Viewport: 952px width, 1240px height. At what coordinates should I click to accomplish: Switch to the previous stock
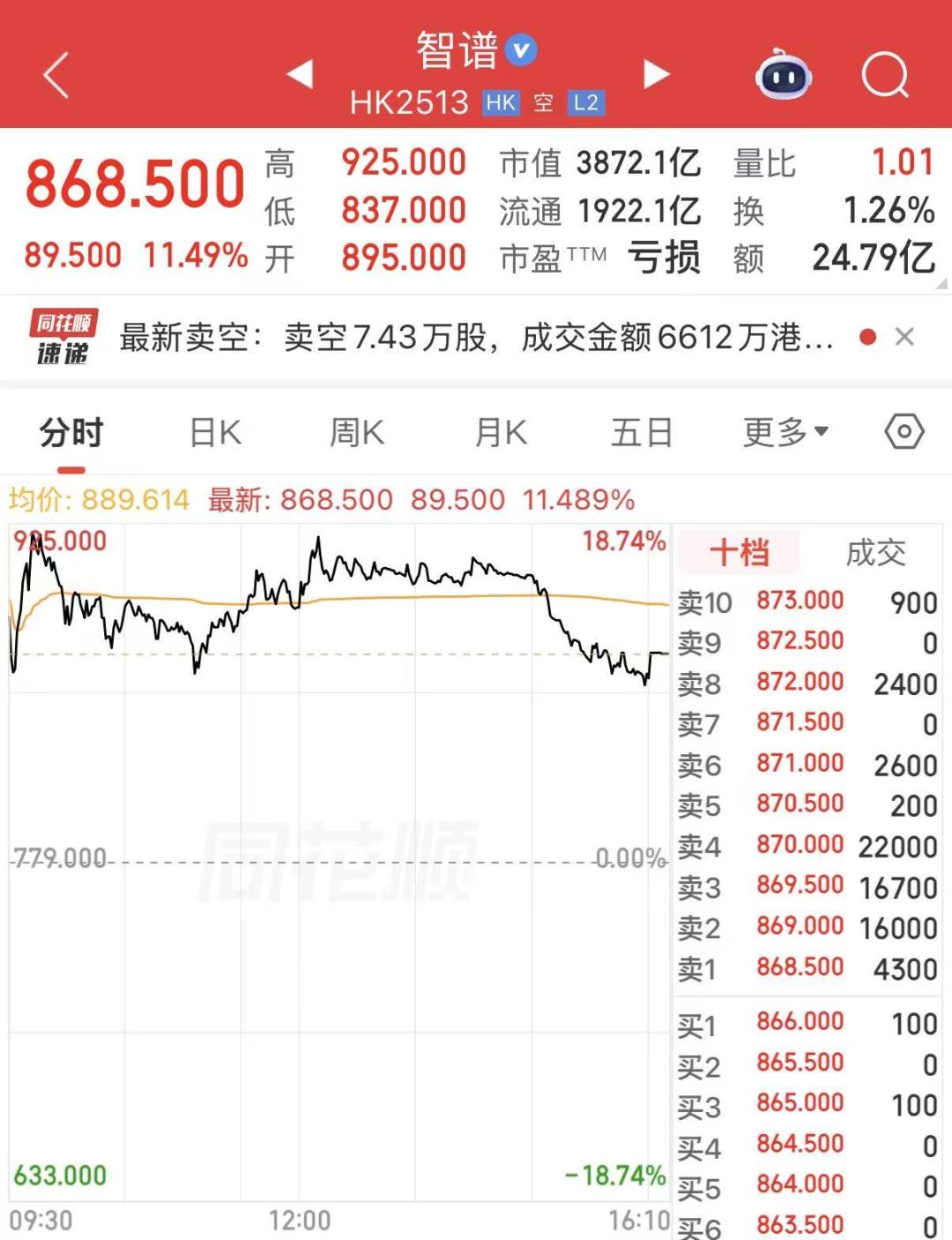(301, 74)
